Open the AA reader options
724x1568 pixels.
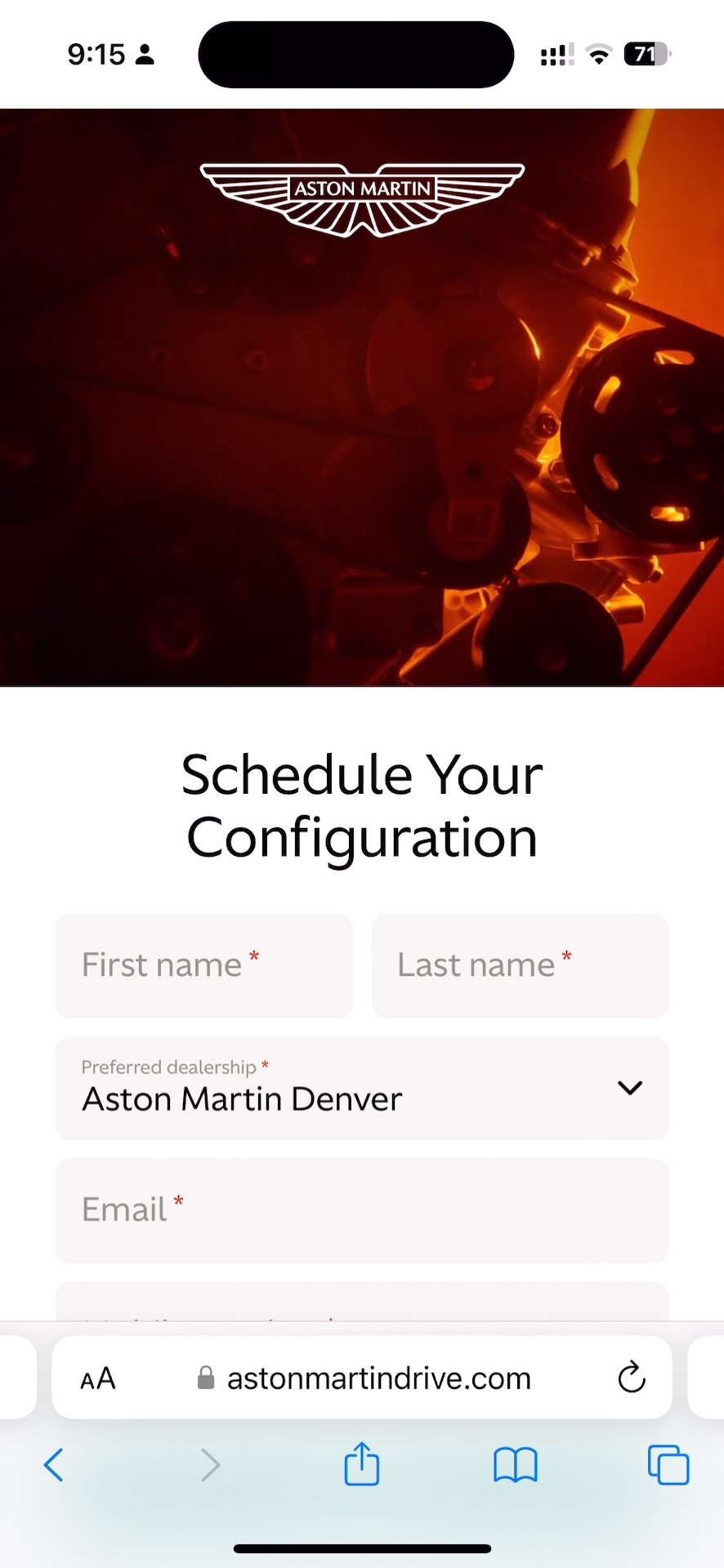coord(98,1379)
